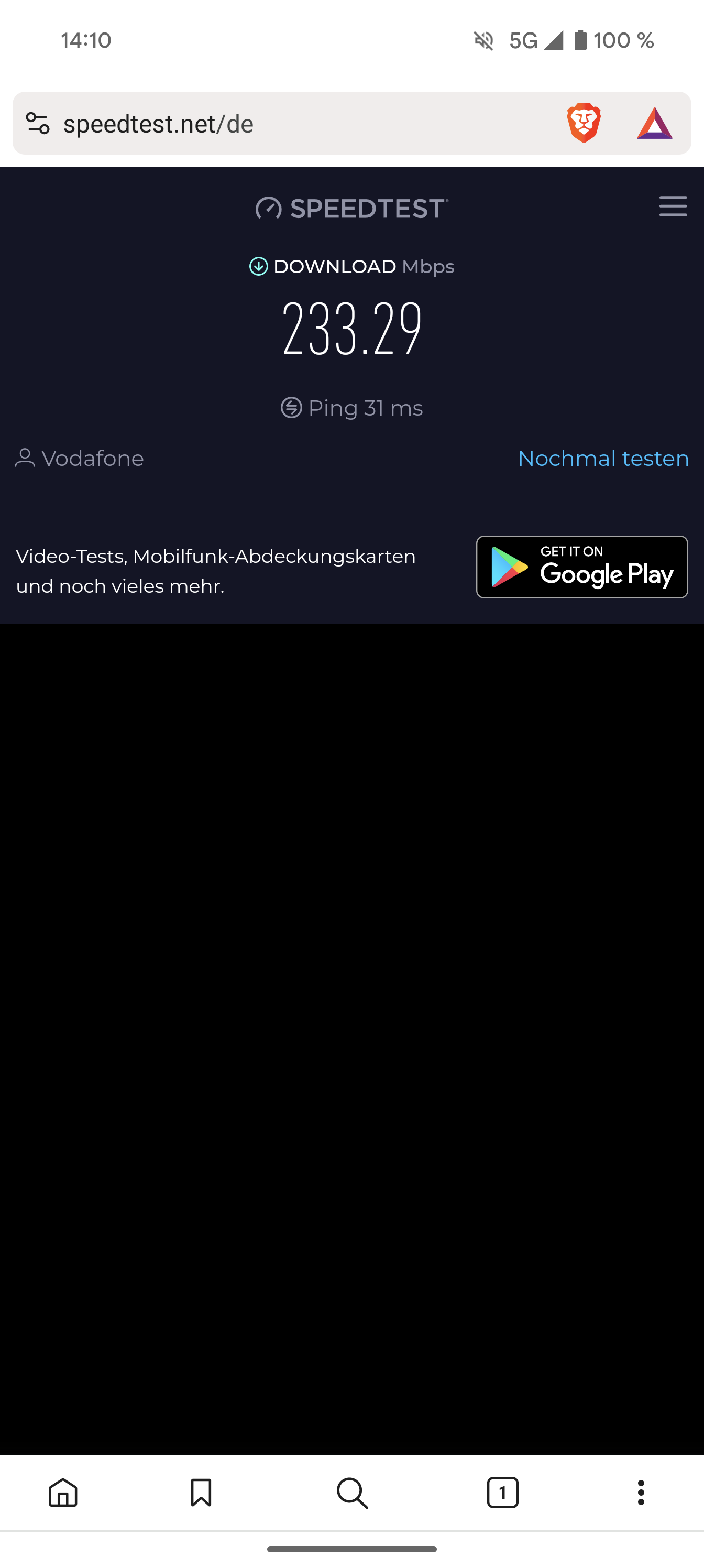Open Brave Rewards triangle icon
704x1568 pixels.
point(654,124)
